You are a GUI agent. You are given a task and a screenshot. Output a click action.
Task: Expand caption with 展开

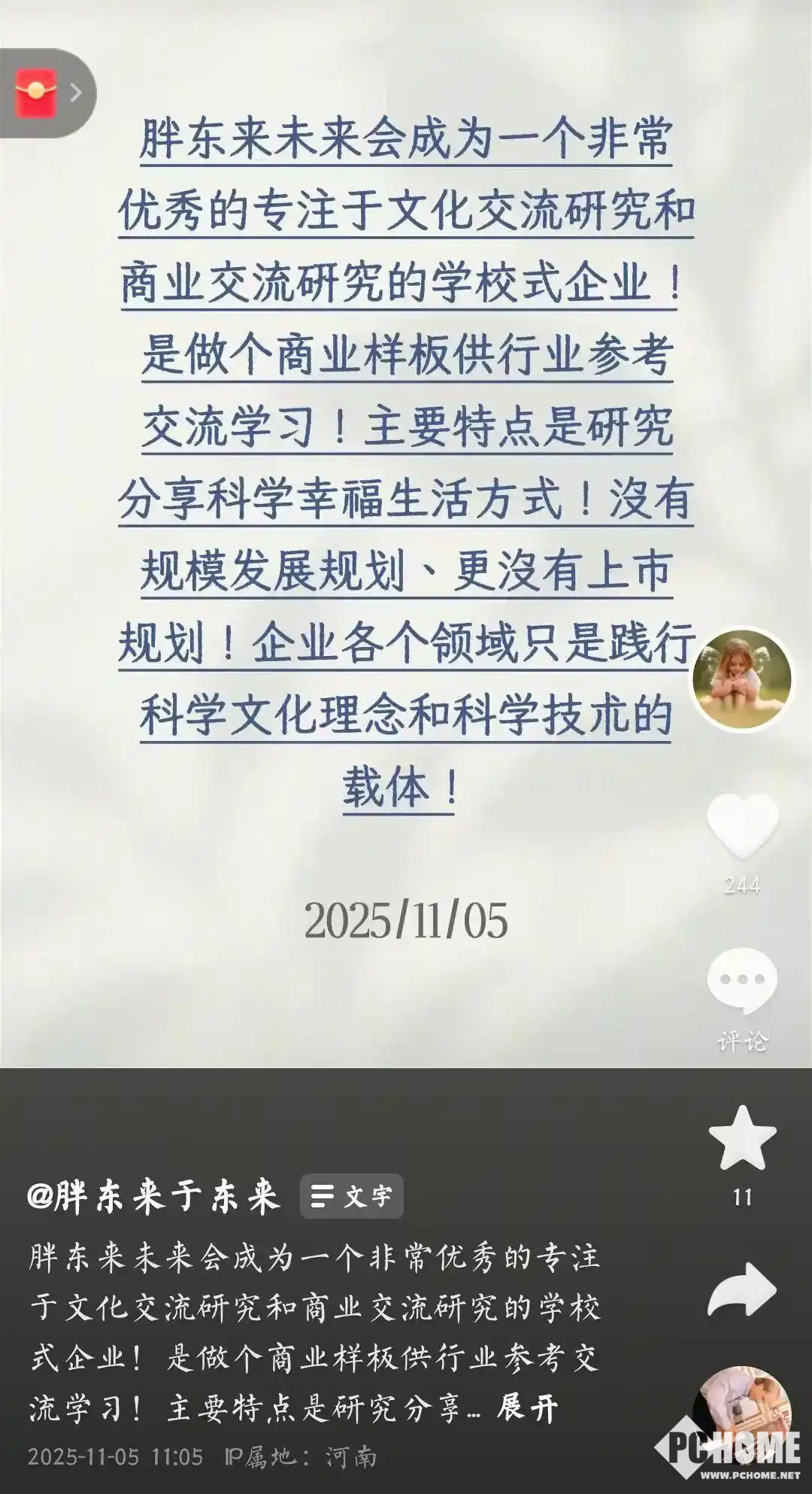[528, 1407]
